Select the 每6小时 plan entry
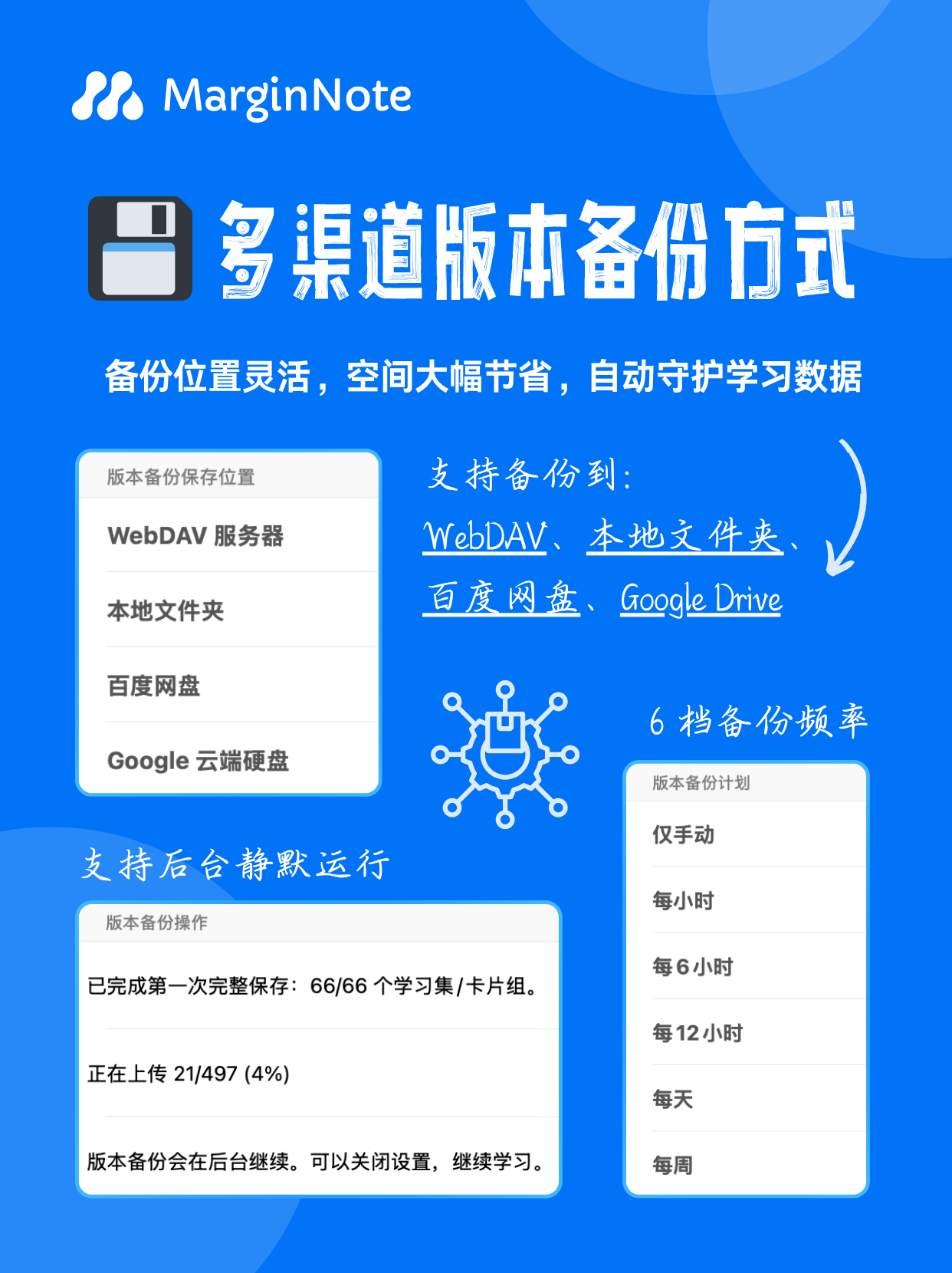952x1273 pixels. [x=694, y=966]
